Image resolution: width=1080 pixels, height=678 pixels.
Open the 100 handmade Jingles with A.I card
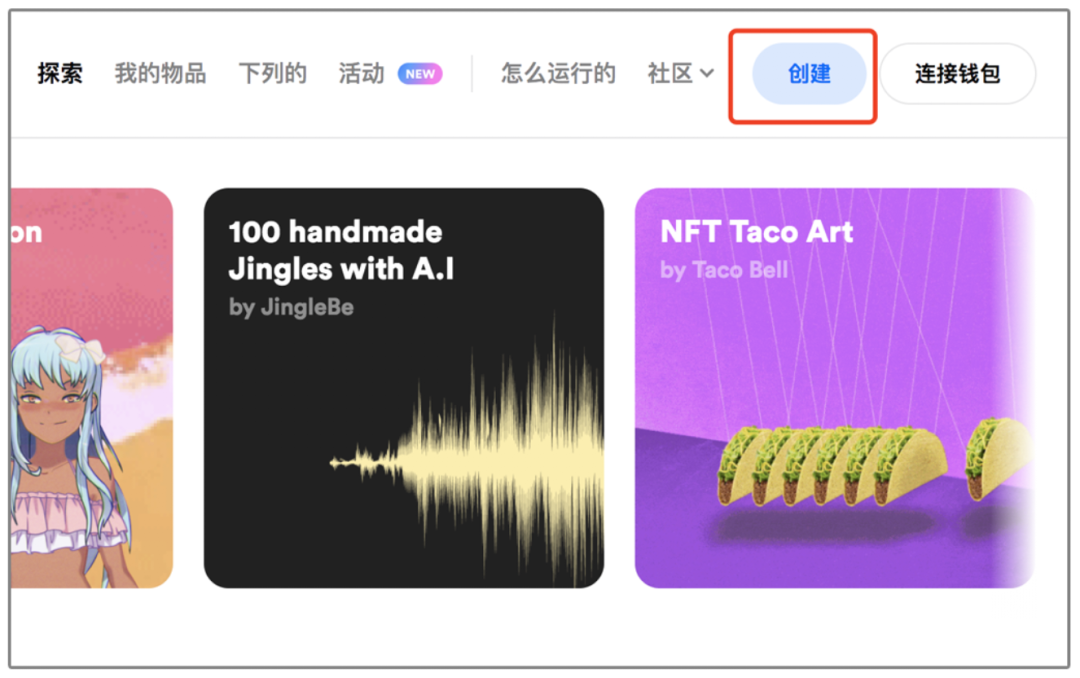(x=403, y=388)
